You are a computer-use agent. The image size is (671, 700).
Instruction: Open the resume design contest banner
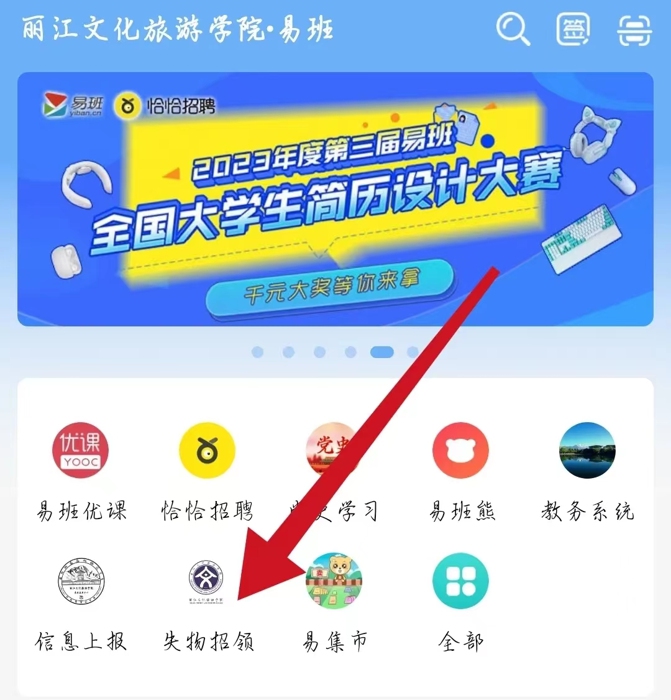tap(335, 198)
